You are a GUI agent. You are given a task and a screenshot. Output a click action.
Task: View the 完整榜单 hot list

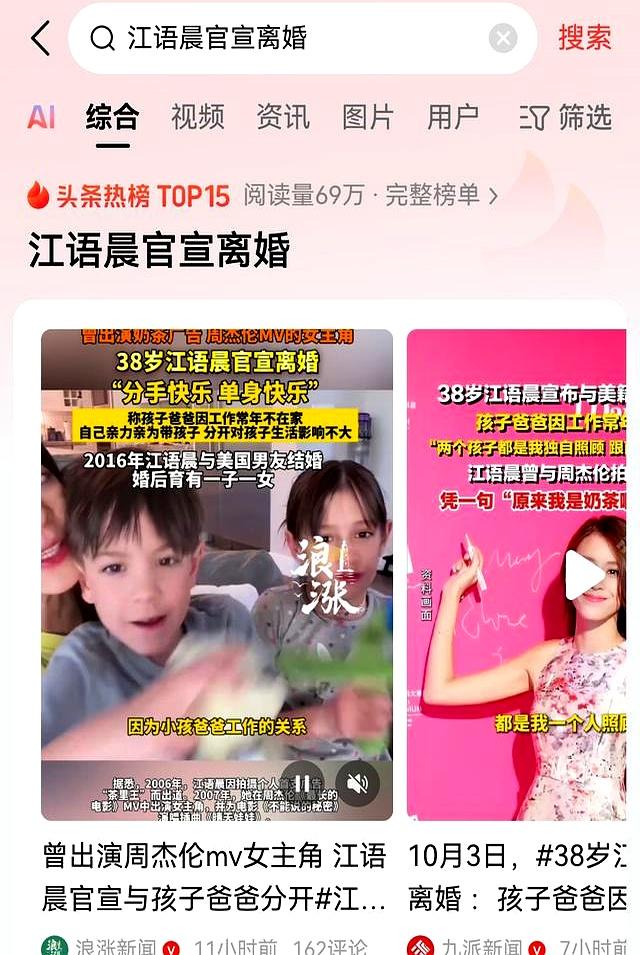(x=441, y=195)
